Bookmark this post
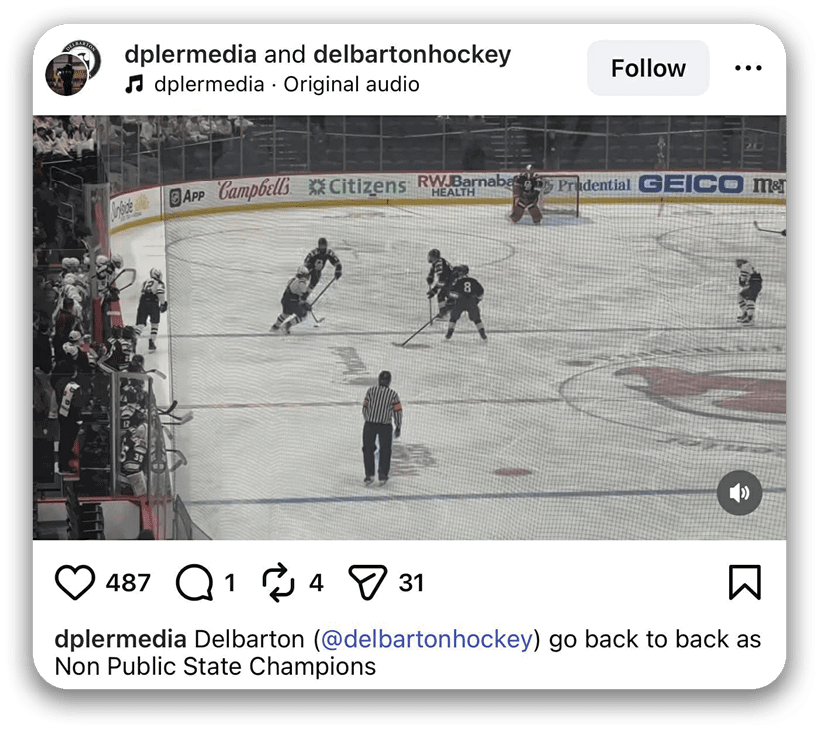Image resolution: width=819 pixels, height=731 pixels. coord(744,582)
